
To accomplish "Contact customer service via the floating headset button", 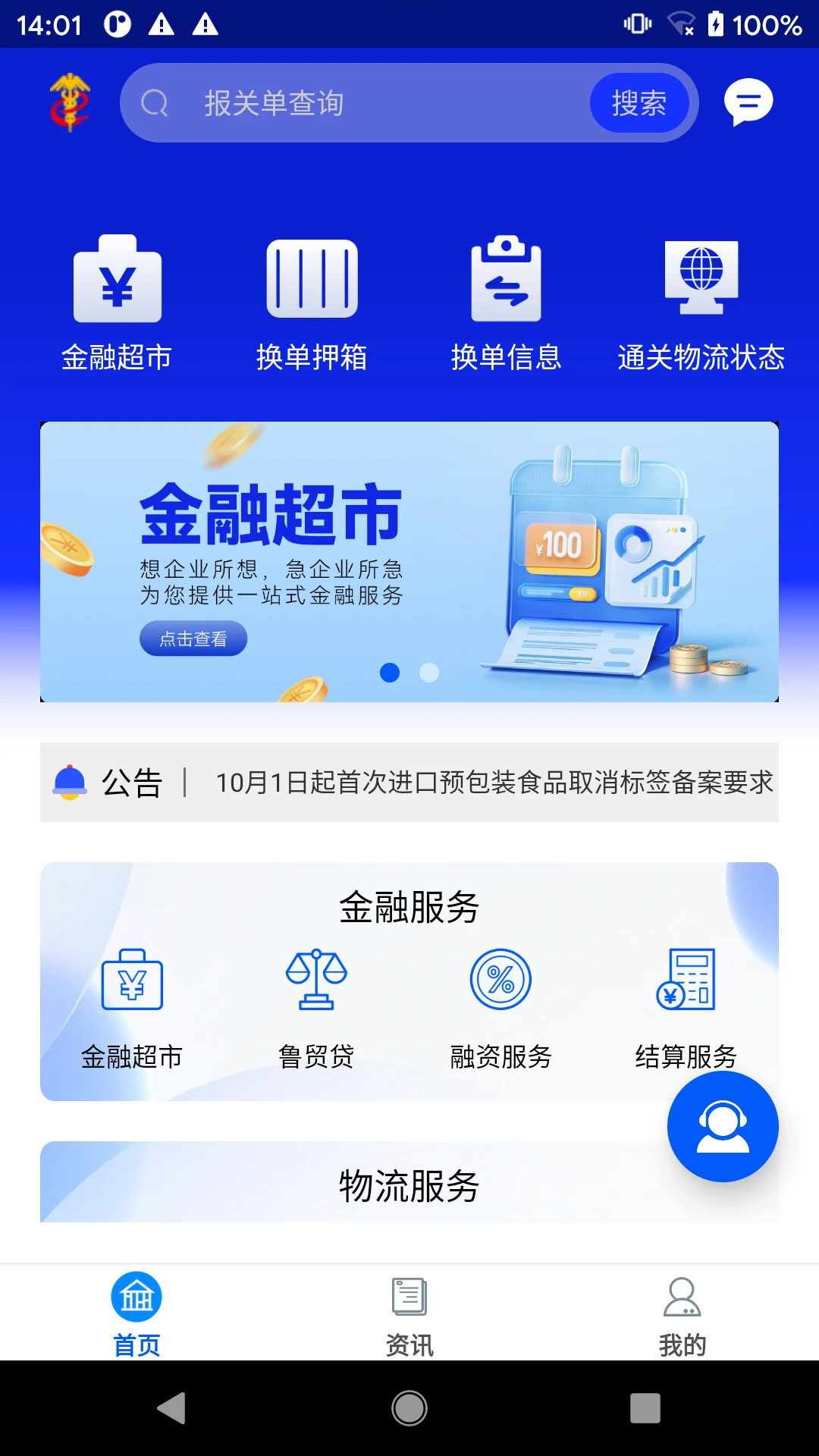I will click(722, 1126).
